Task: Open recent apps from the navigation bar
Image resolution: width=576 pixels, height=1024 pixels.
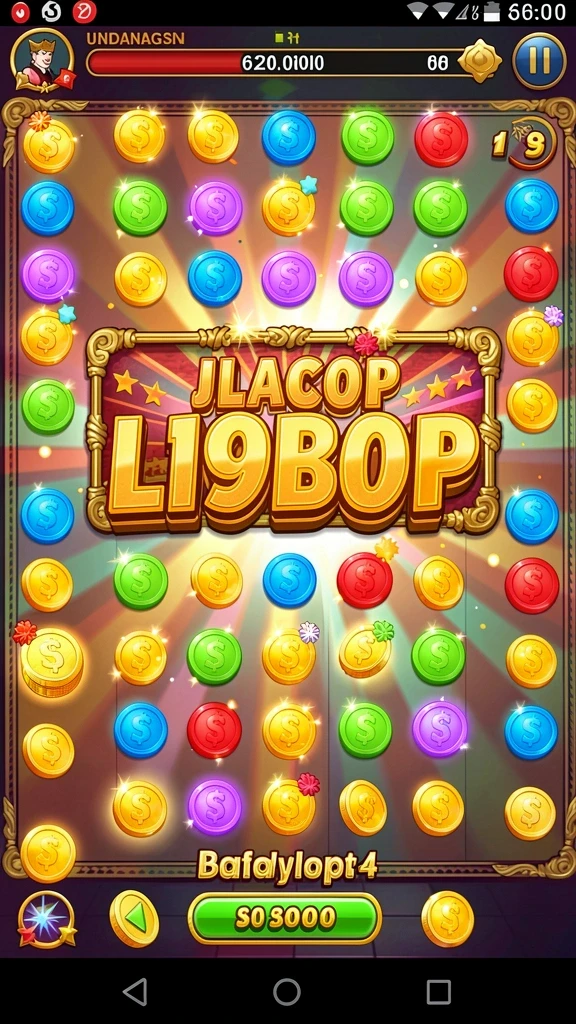Action: click(438, 991)
